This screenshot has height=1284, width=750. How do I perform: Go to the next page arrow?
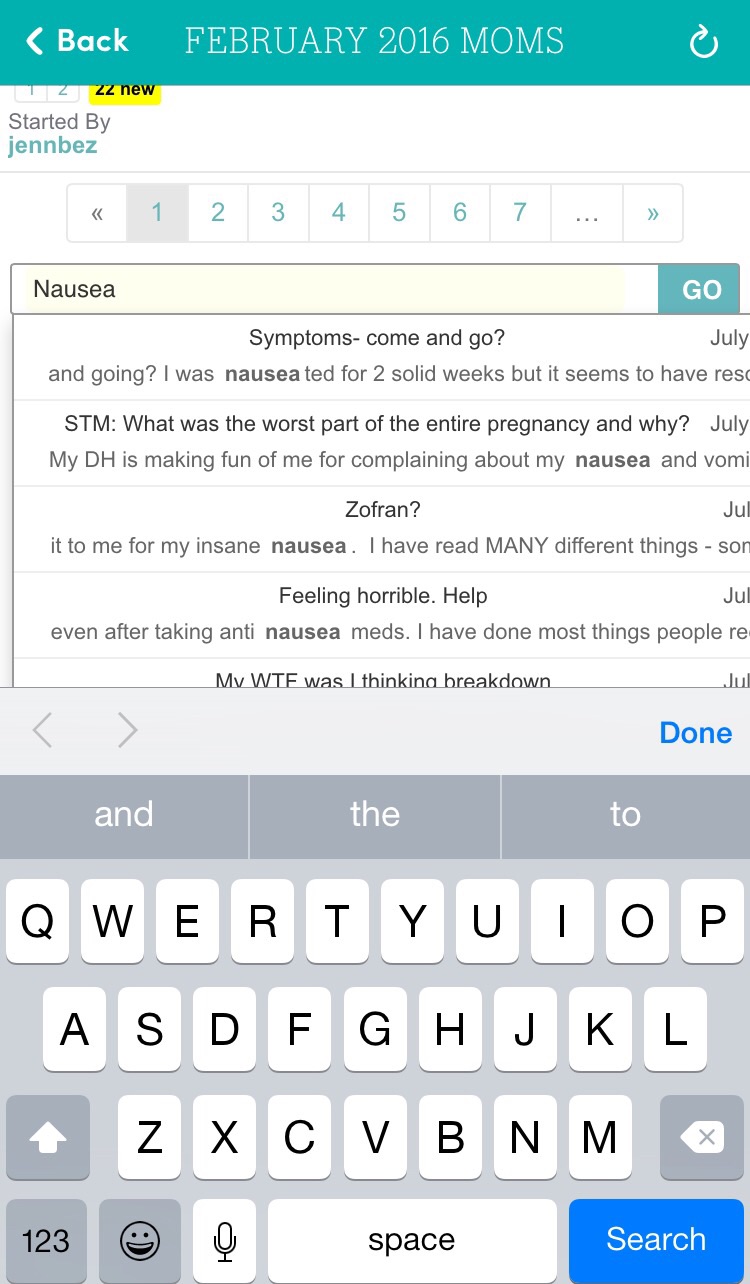coord(652,212)
